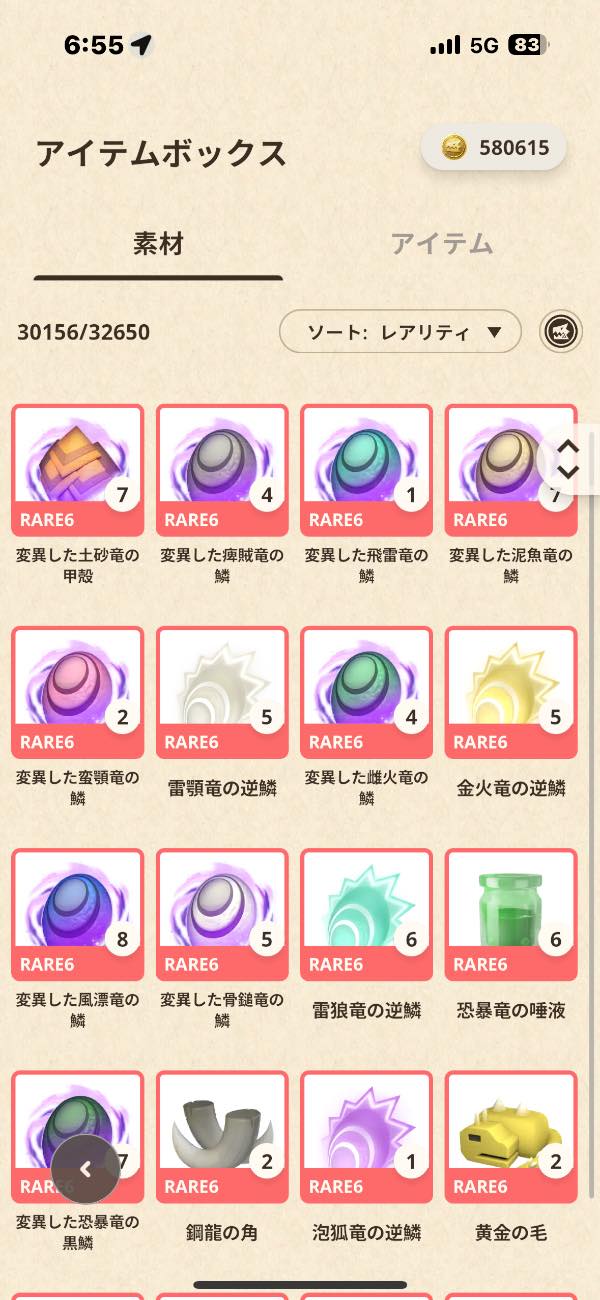Viewport: 600px width, 1300px height.
Task: Select the 素材 tab
Action: tap(158, 243)
